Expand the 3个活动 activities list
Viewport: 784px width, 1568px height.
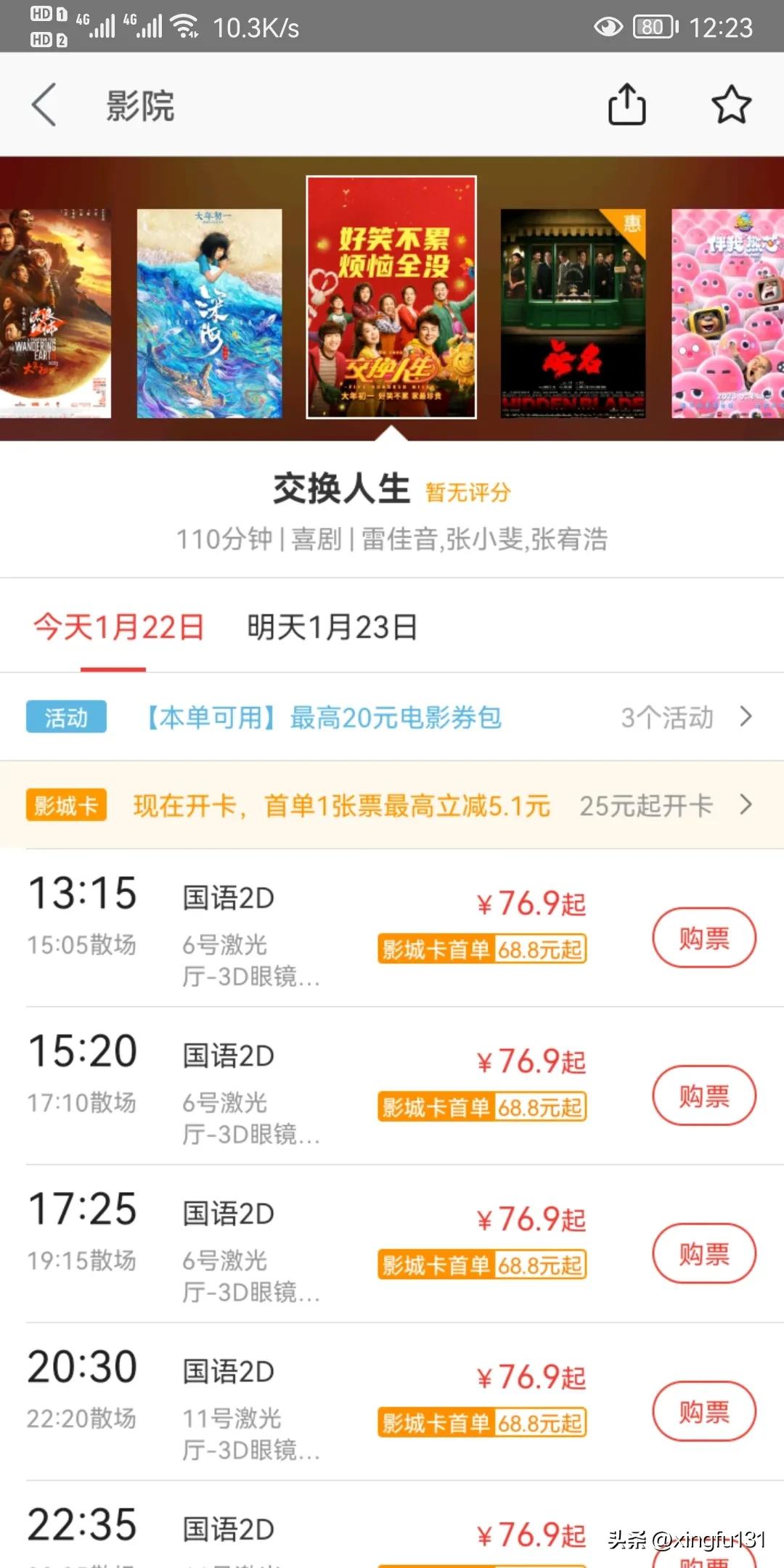click(x=686, y=717)
